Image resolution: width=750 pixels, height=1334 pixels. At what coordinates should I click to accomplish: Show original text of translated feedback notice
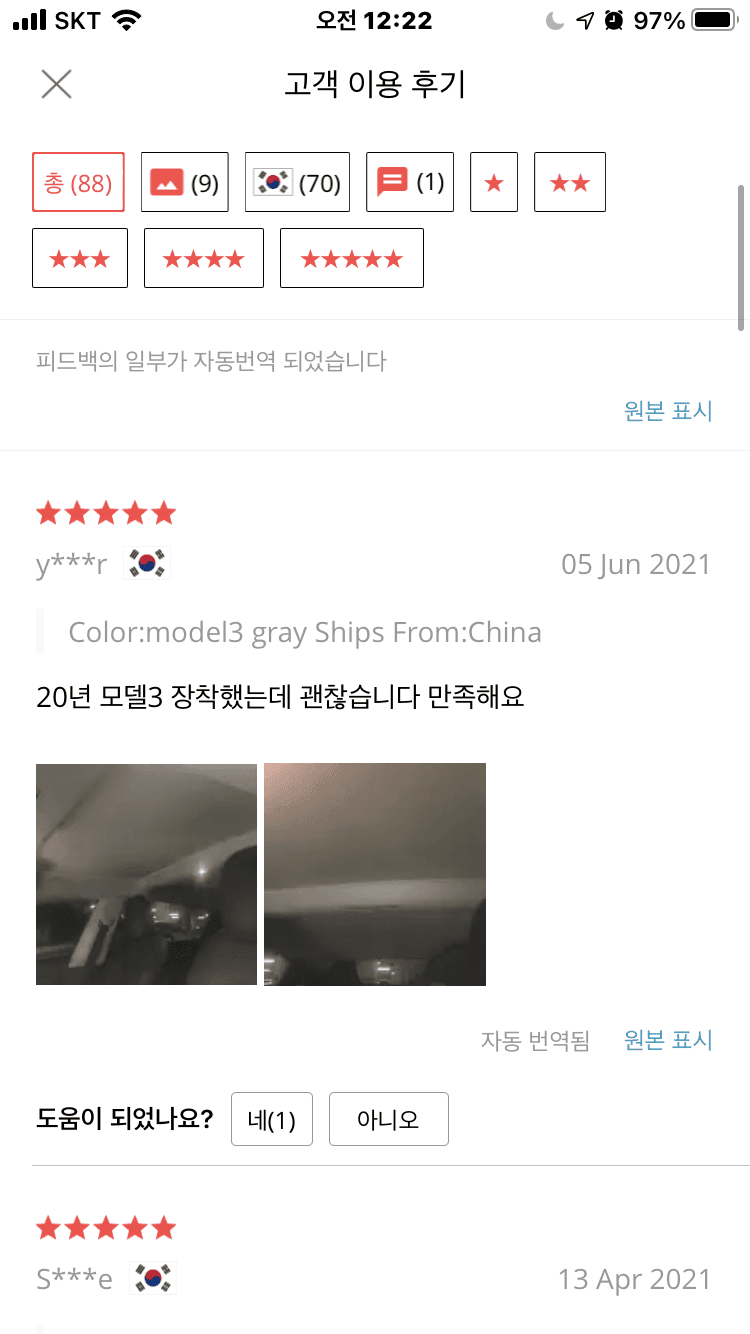[668, 411]
